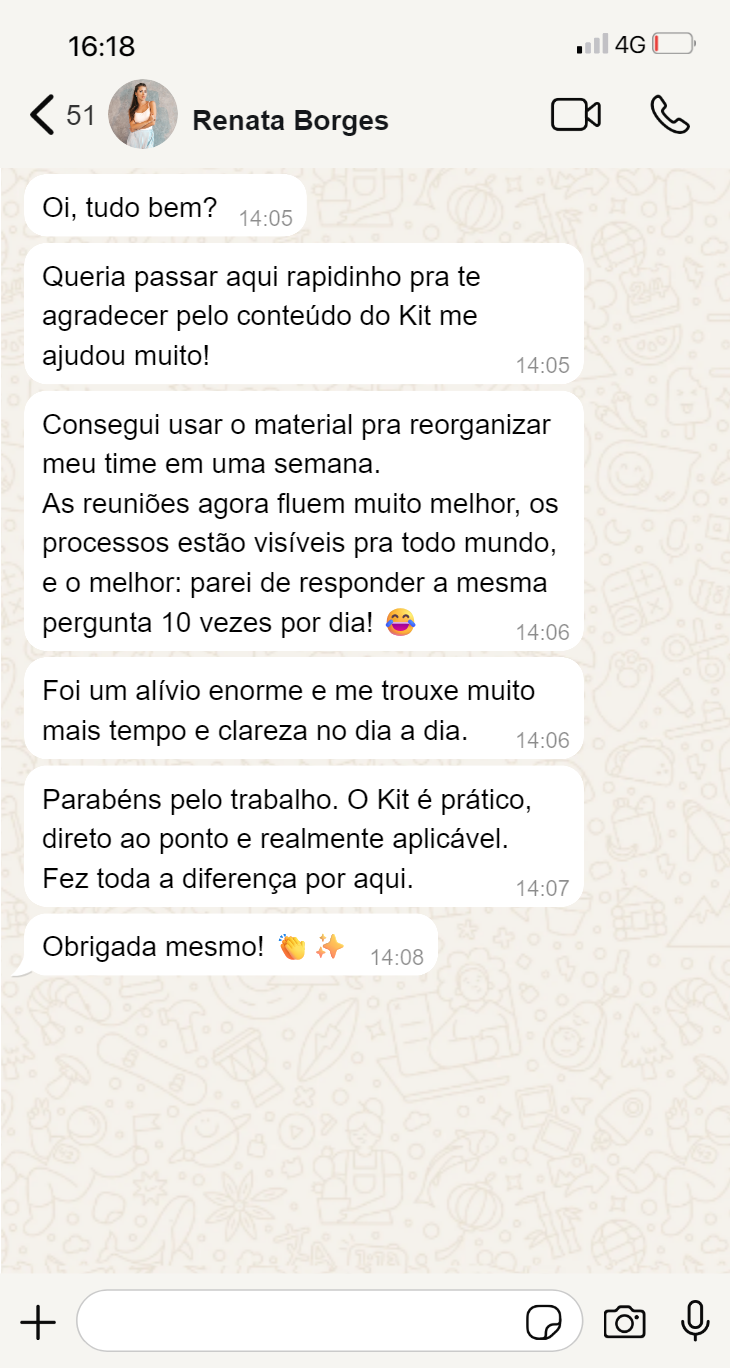Tap the back arrow to return to chats

40,114
